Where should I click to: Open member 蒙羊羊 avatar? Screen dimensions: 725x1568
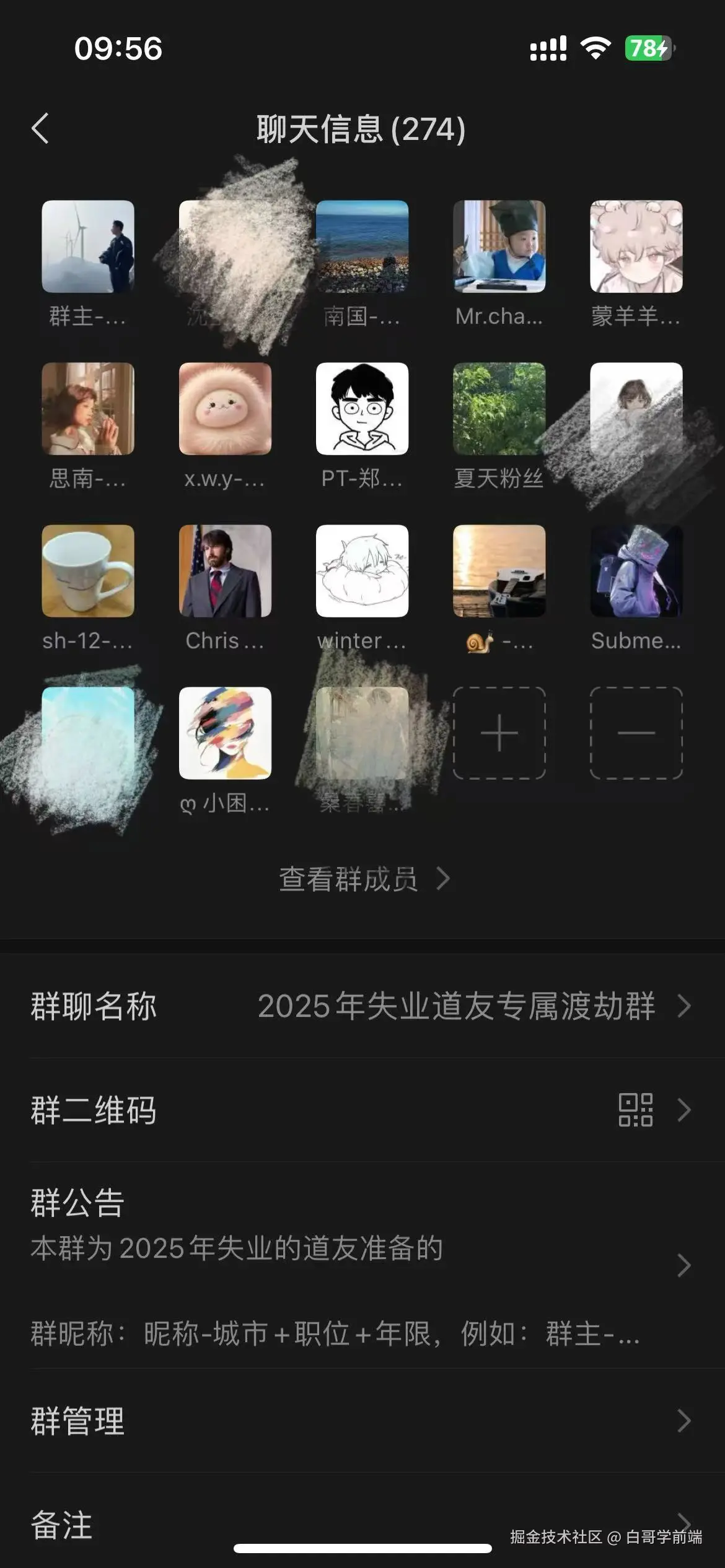(636, 246)
